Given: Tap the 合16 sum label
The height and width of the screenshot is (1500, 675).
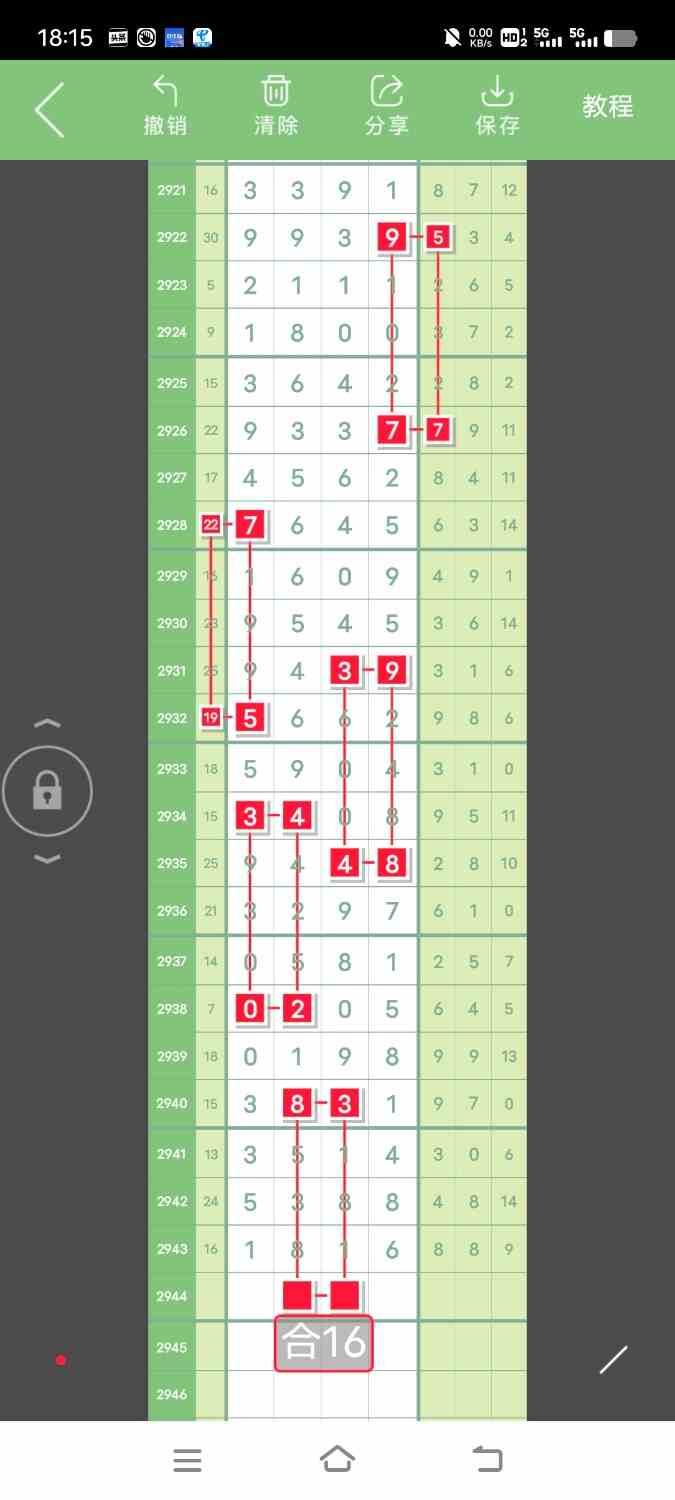Looking at the screenshot, I should 323,1343.
